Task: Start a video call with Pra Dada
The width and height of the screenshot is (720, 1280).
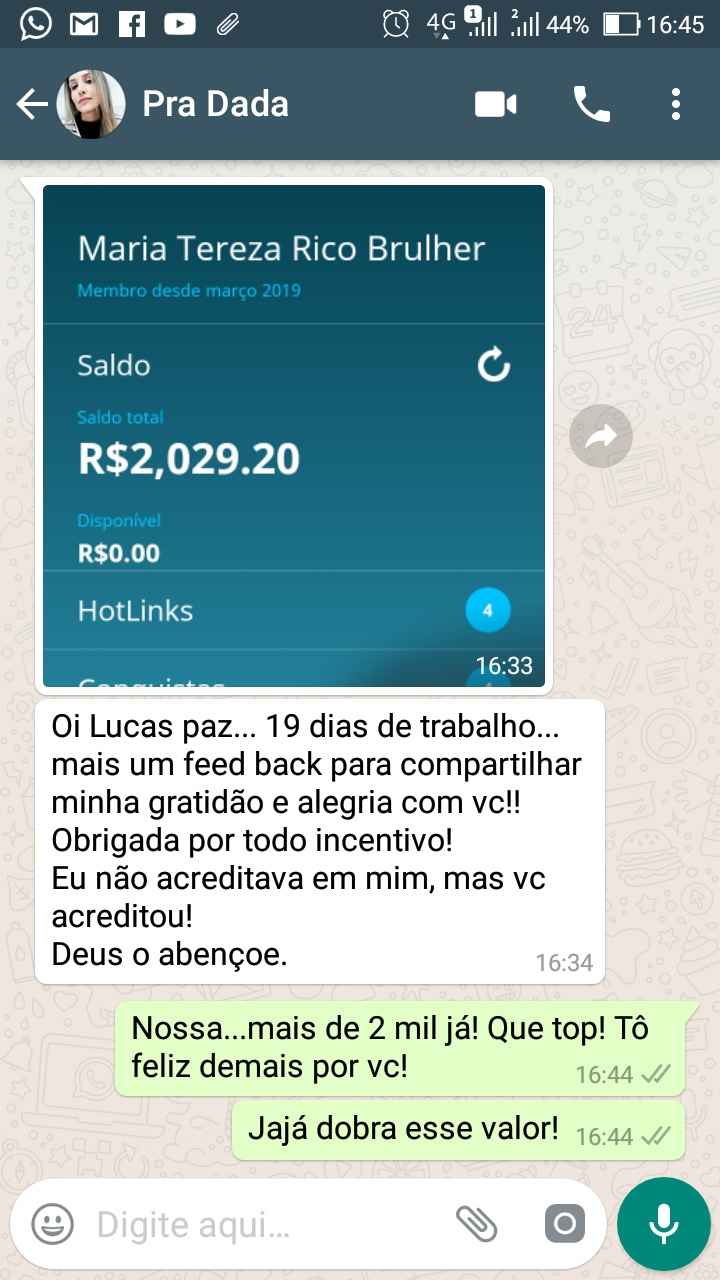Action: pos(496,104)
